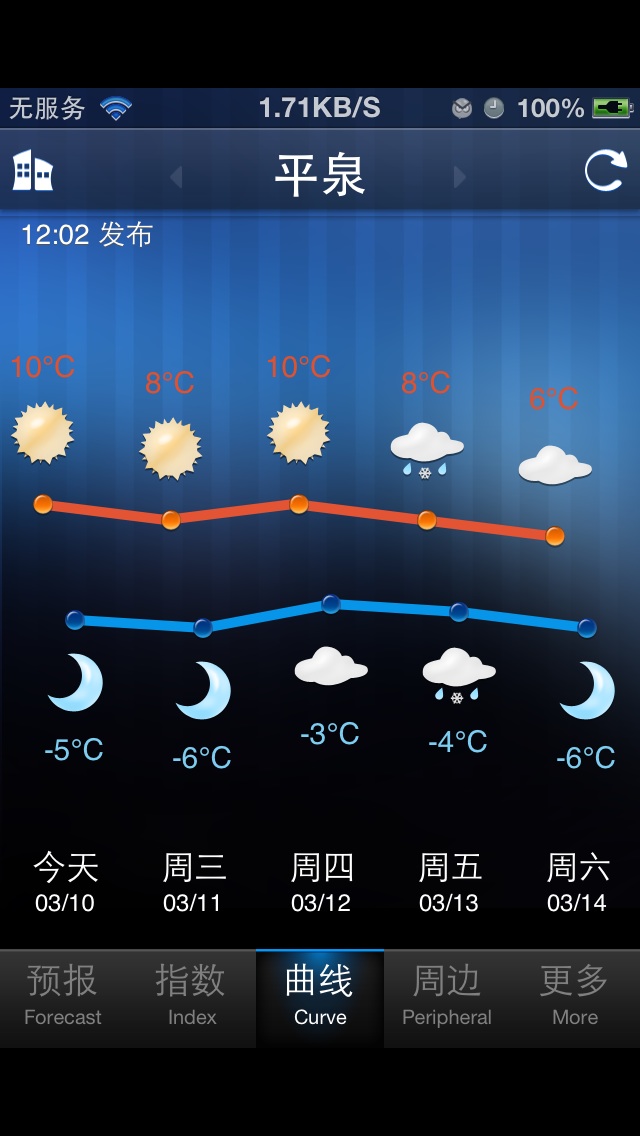Go to the next city arrow
640x1136 pixels.
pyautogui.click(x=460, y=177)
